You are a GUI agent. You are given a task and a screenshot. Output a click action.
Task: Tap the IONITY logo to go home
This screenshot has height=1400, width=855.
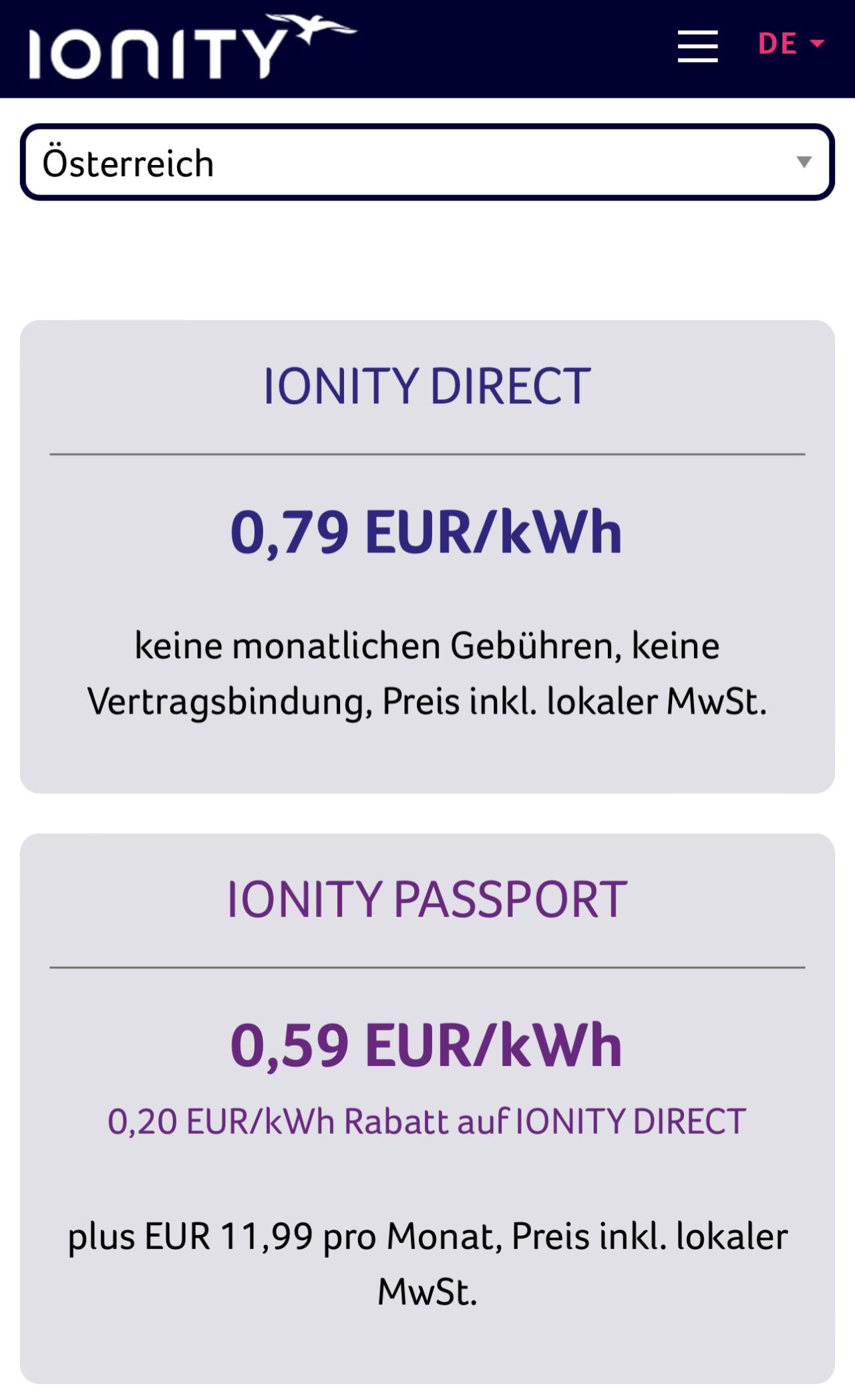coord(192,46)
